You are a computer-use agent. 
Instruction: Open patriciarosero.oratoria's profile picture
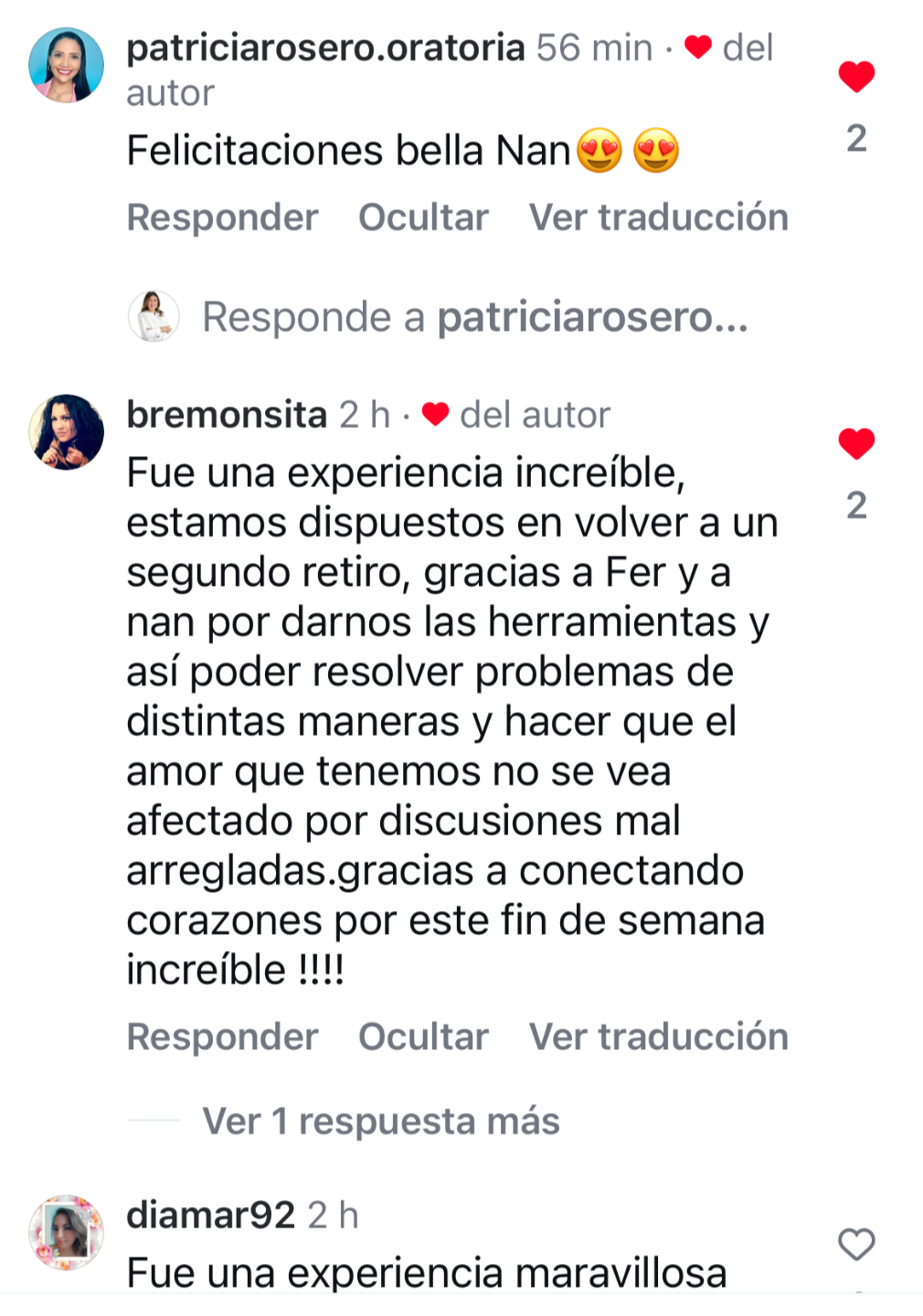click(66, 65)
